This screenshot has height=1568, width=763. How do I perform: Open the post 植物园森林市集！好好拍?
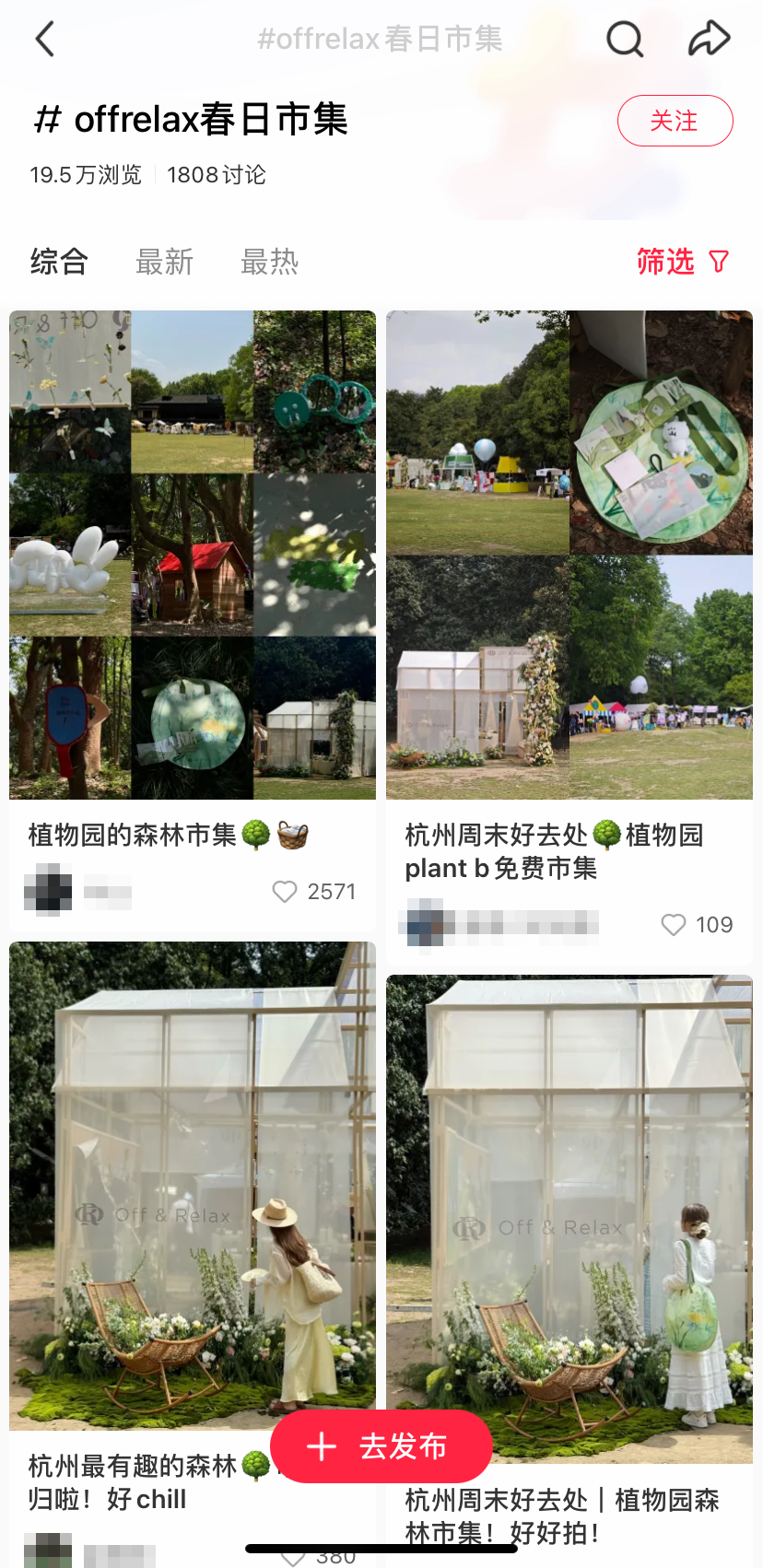[x=569, y=1218]
